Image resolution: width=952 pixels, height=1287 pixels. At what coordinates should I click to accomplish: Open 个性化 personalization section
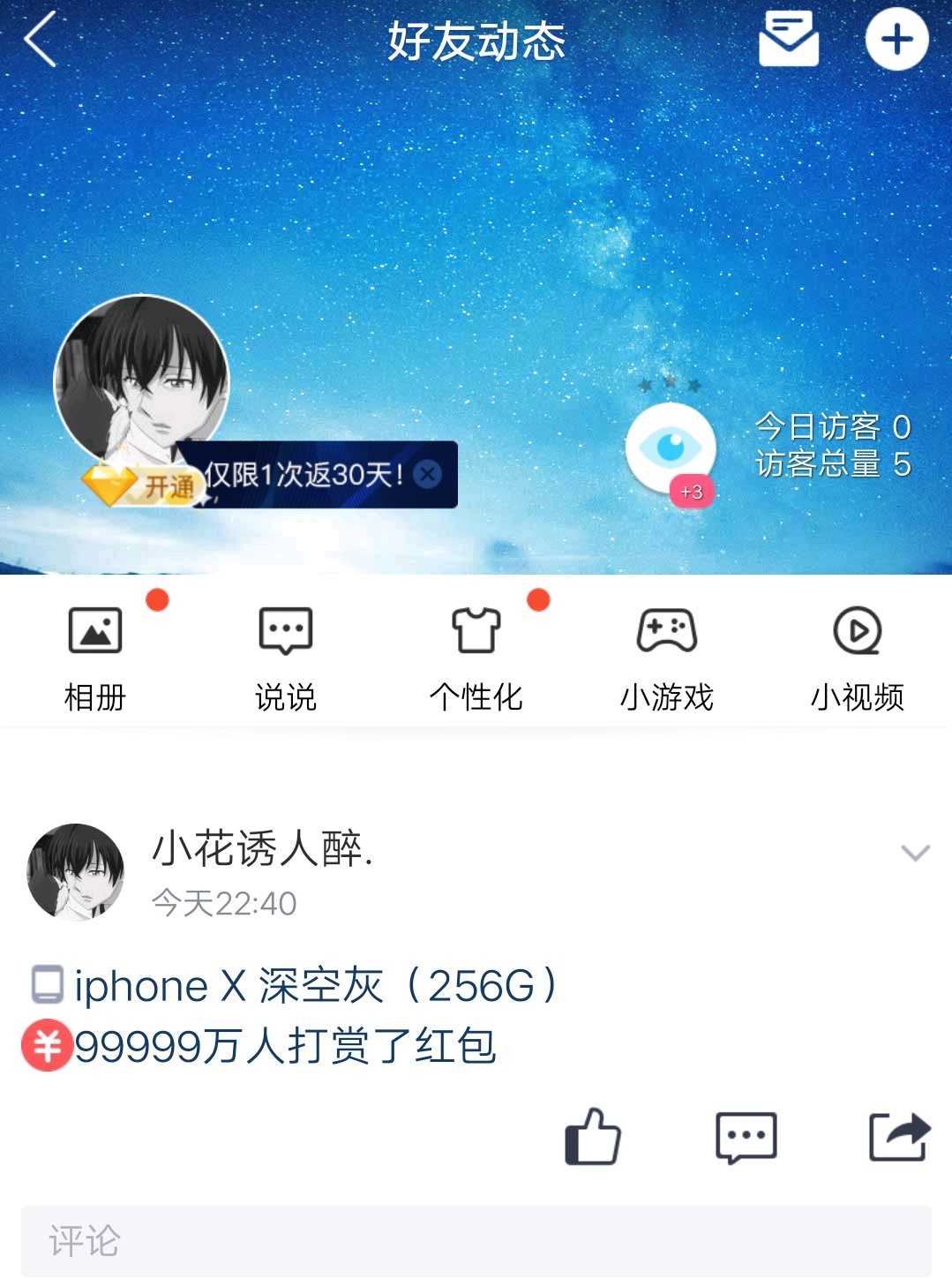[x=476, y=658]
